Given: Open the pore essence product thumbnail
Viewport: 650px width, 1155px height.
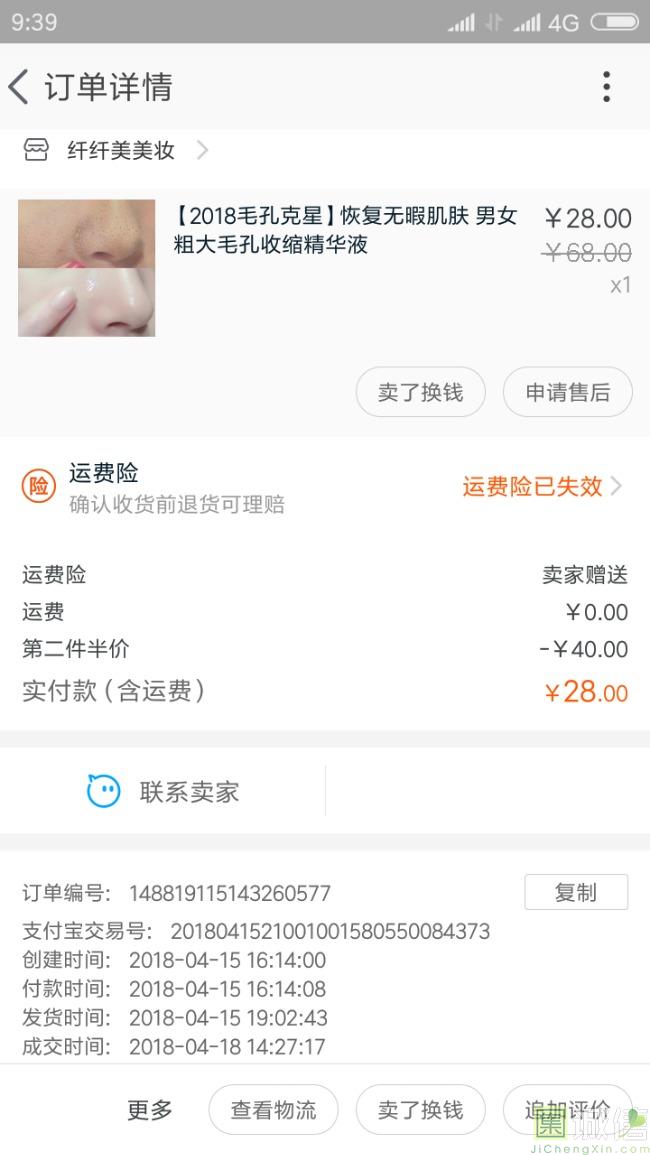Looking at the screenshot, I should [87, 268].
